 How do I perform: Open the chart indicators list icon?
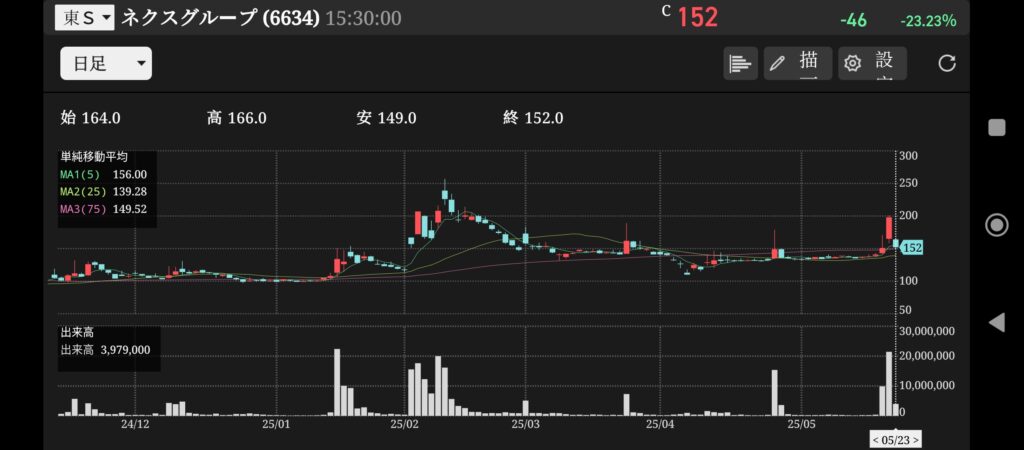point(740,63)
